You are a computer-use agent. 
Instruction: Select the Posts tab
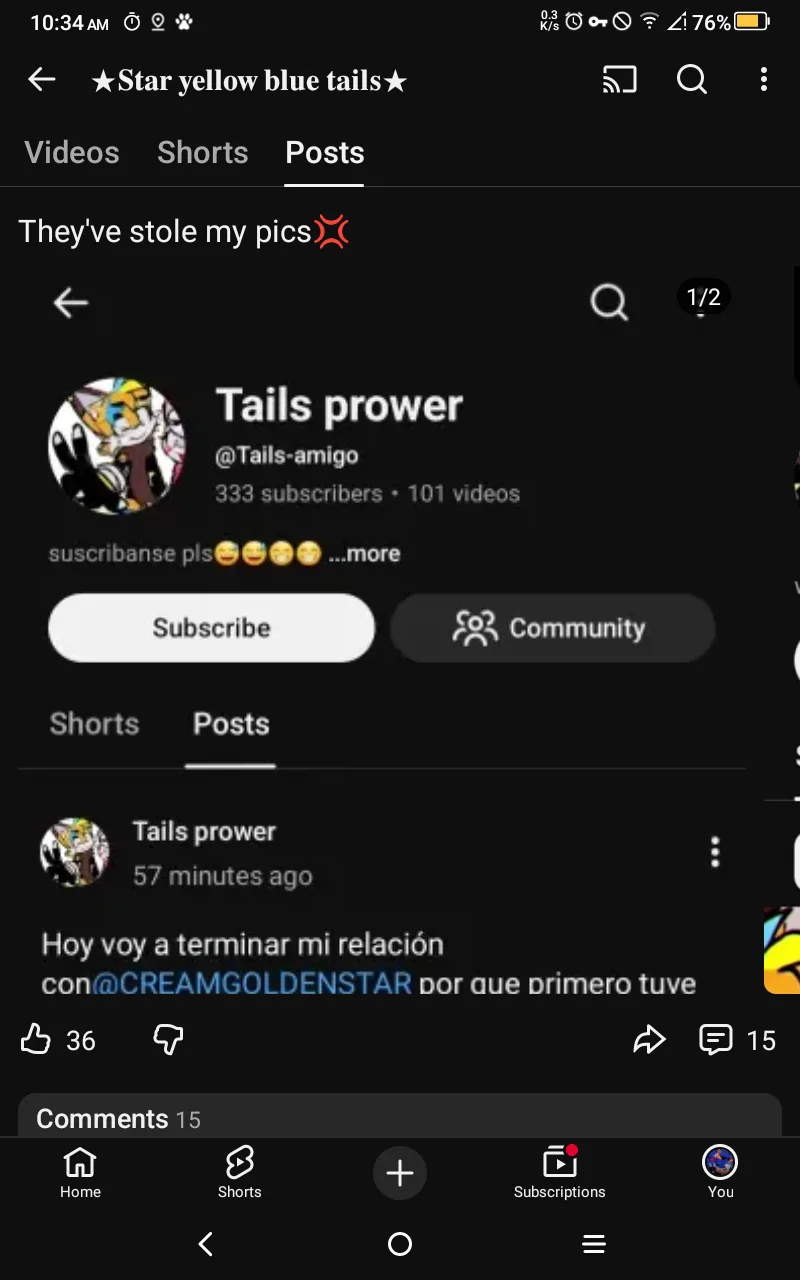[324, 153]
